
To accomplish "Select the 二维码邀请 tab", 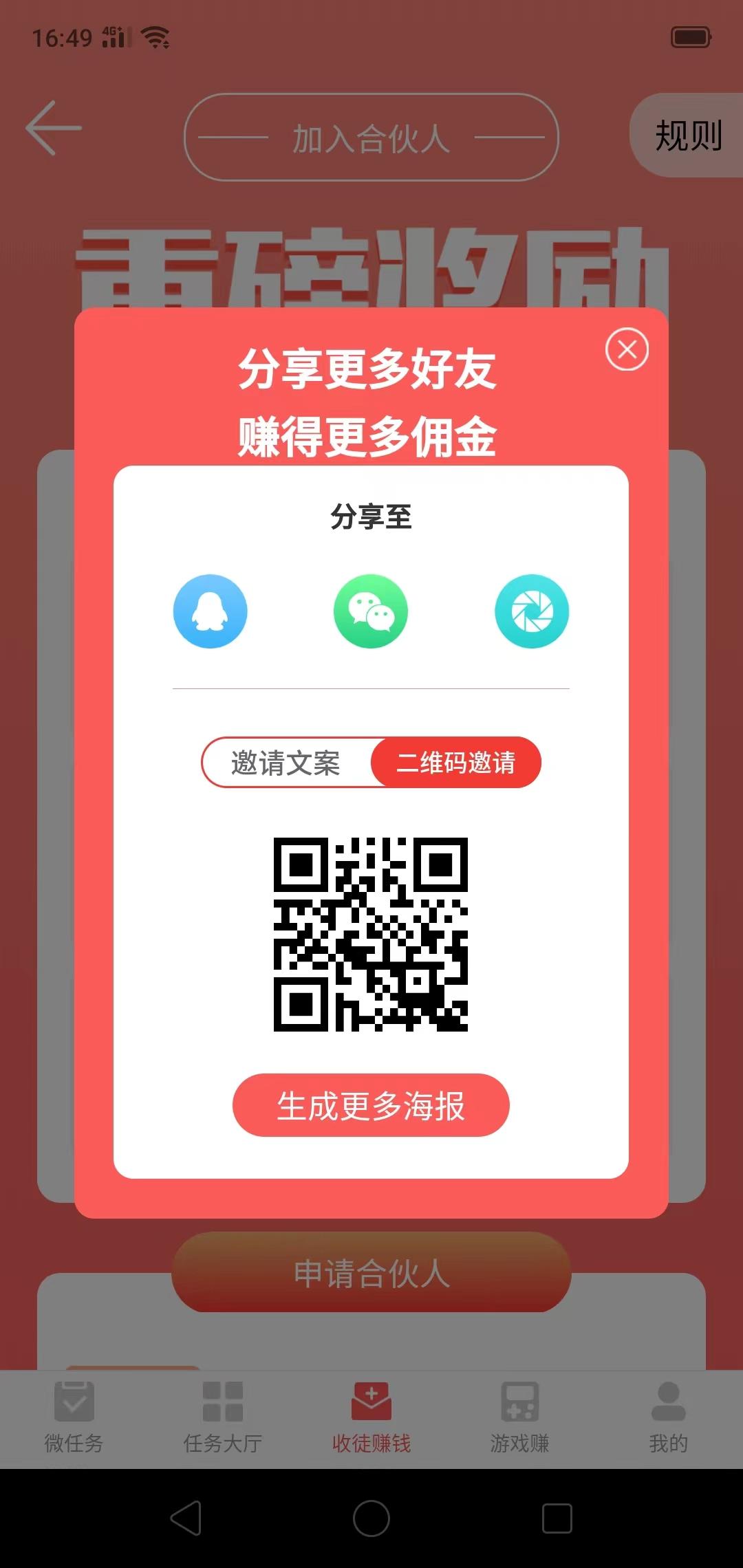I will [x=456, y=763].
